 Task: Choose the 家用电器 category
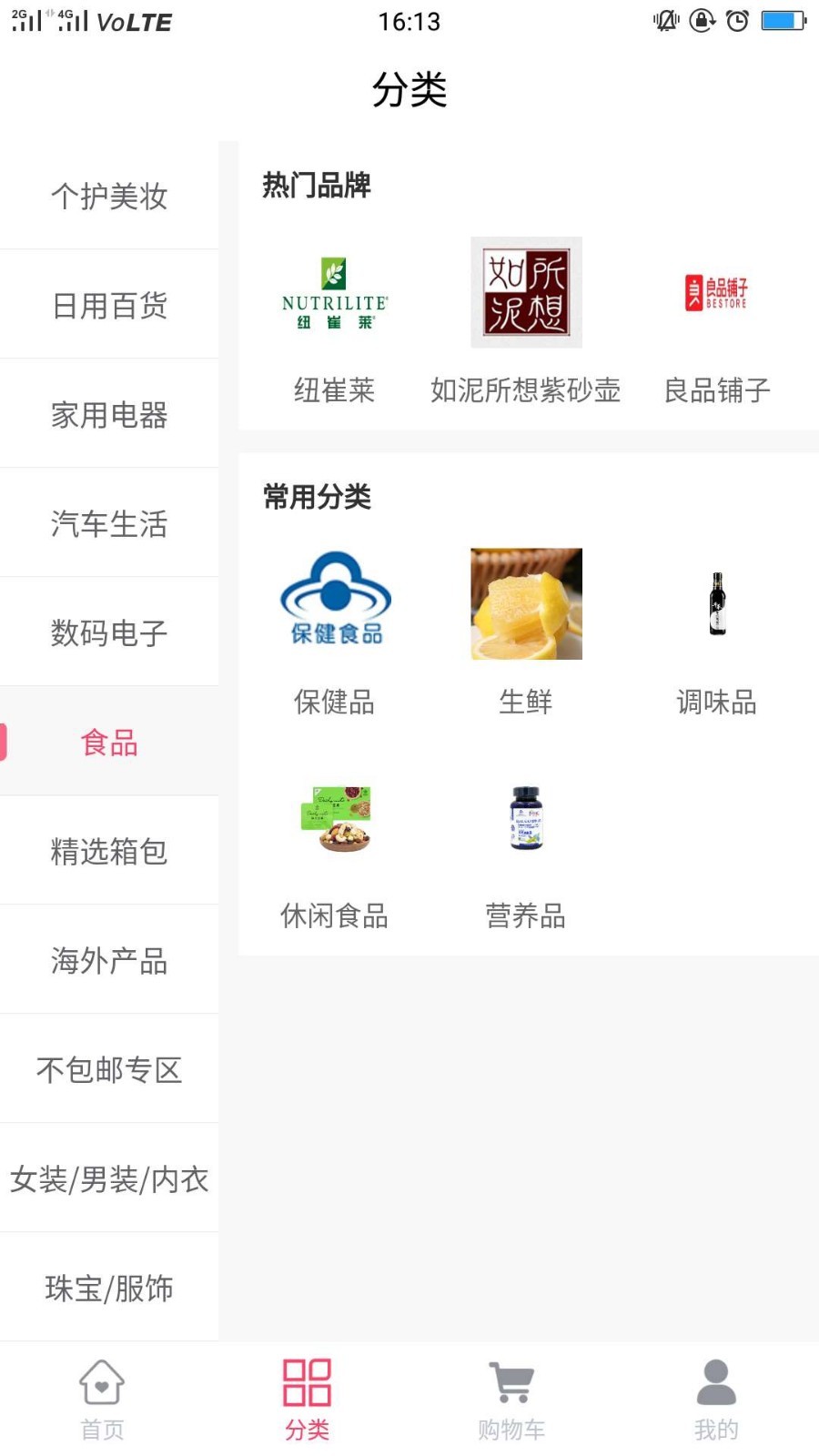pos(109,414)
